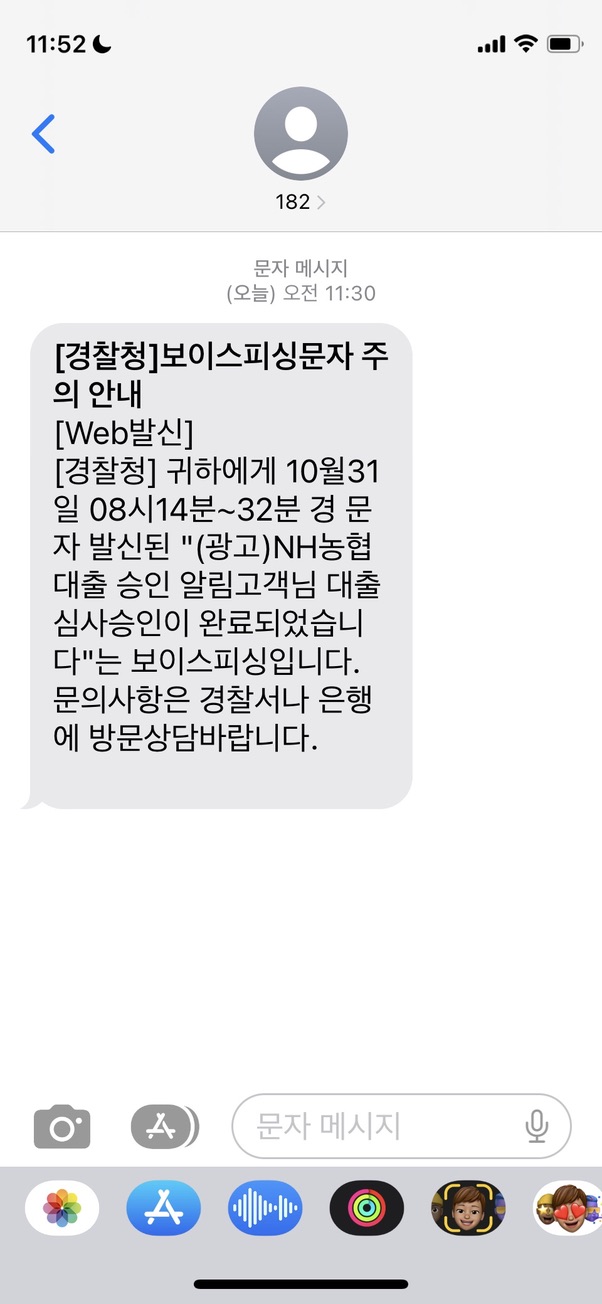The width and height of the screenshot is (602, 1304).
Task: Open the camera to attach a photo
Action: pyautogui.click(x=62, y=1128)
